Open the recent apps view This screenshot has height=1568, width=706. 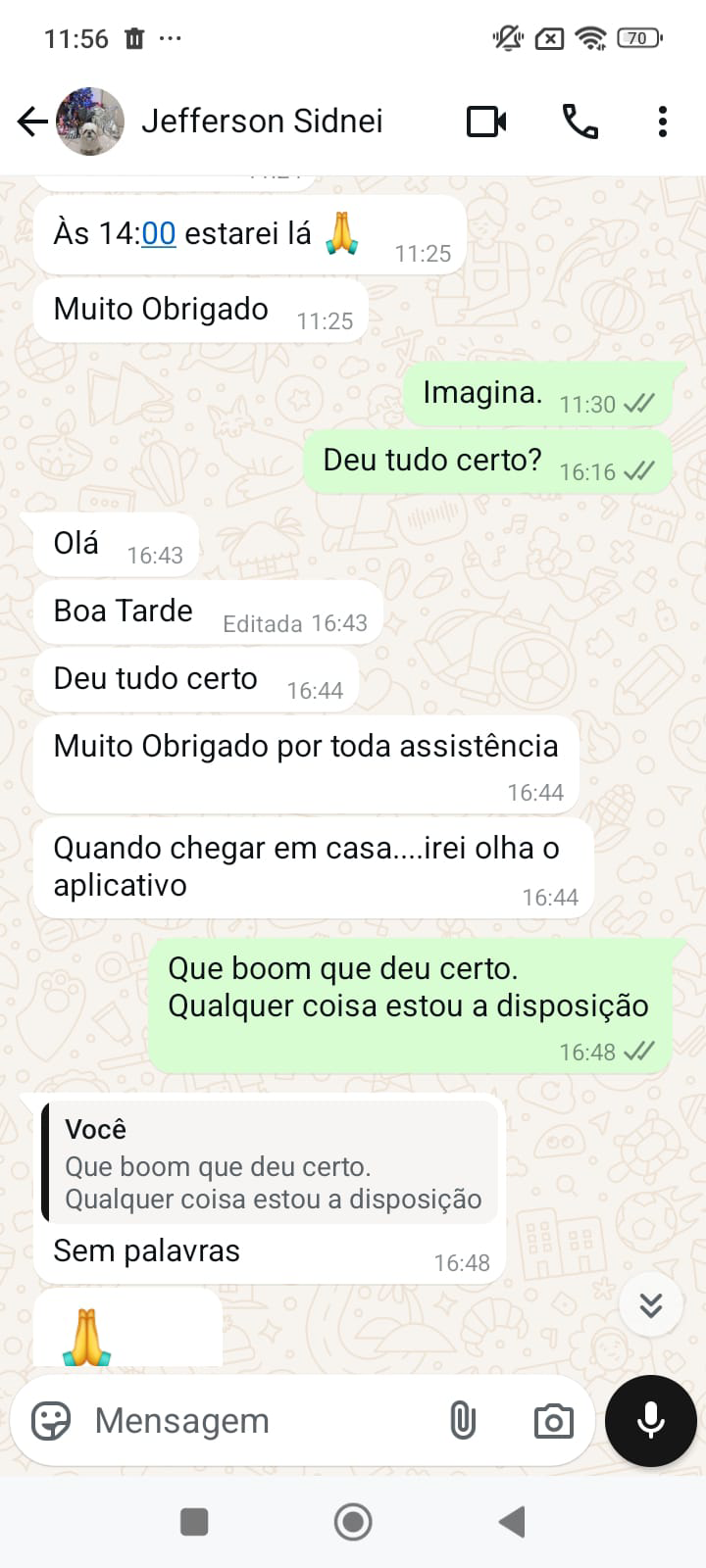click(194, 1522)
